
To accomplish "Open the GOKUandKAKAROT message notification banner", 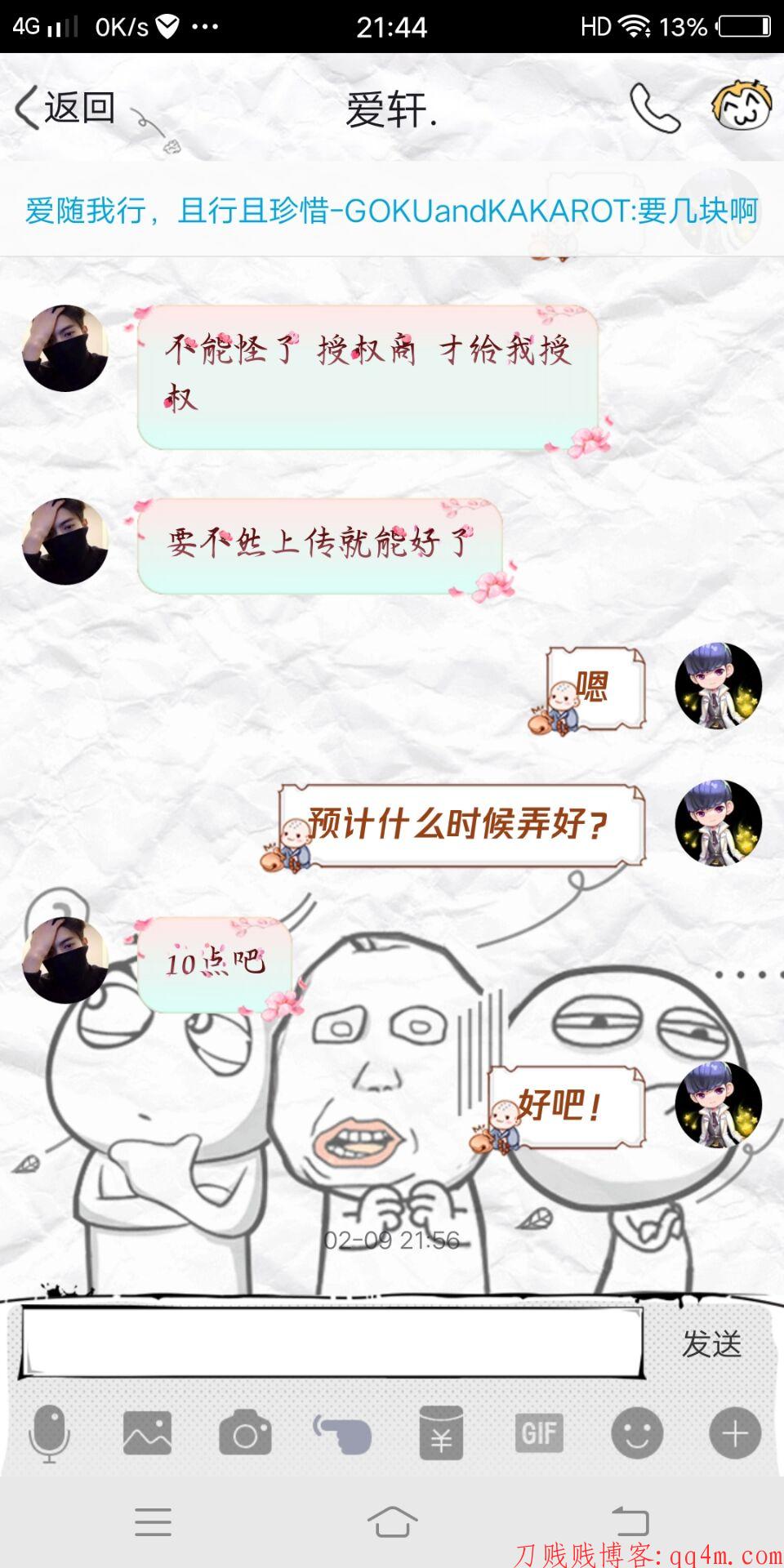I will pos(392,211).
